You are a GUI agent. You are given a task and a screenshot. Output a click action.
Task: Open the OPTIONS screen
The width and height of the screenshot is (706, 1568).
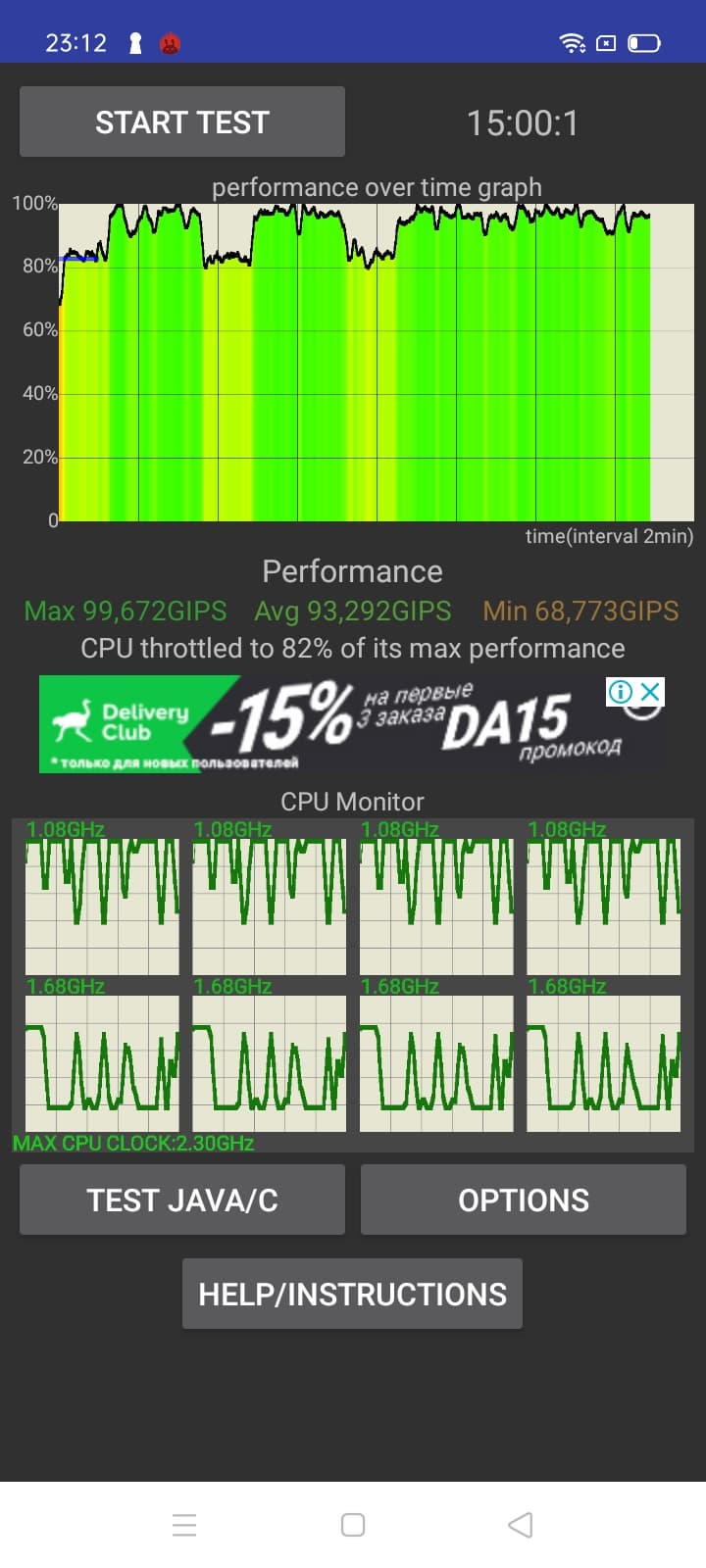pos(523,1200)
